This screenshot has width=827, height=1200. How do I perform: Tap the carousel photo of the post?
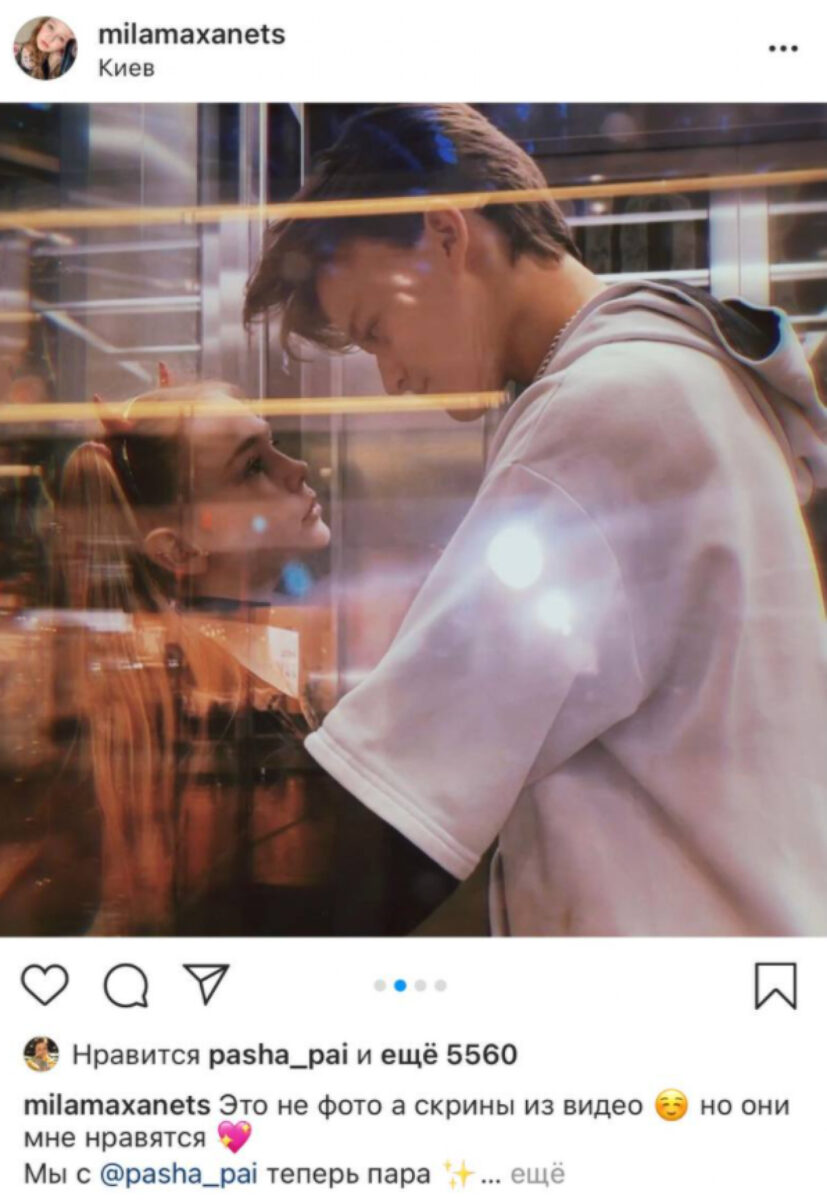[x=413, y=520]
